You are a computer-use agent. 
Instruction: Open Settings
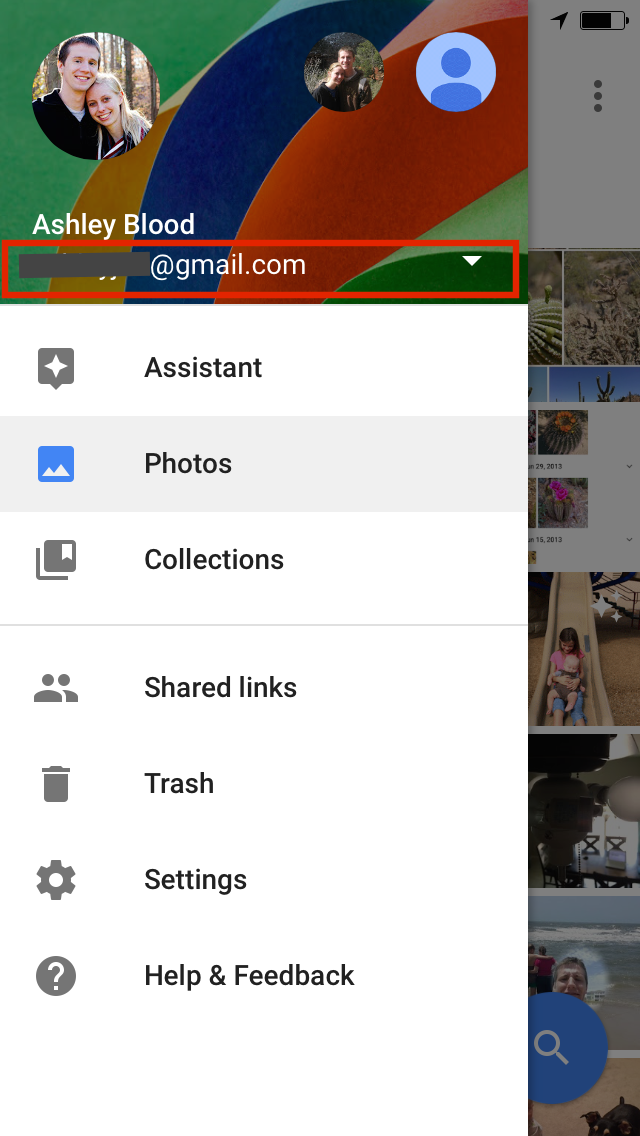pos(263,880)
